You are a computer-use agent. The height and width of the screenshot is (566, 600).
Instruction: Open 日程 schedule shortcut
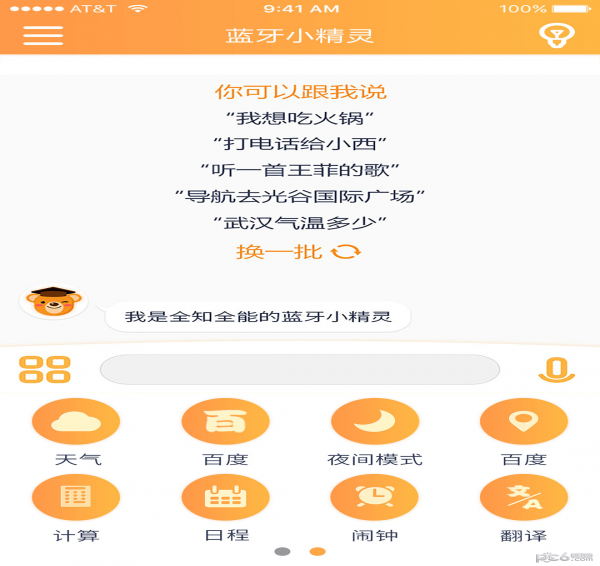point(225,497)
